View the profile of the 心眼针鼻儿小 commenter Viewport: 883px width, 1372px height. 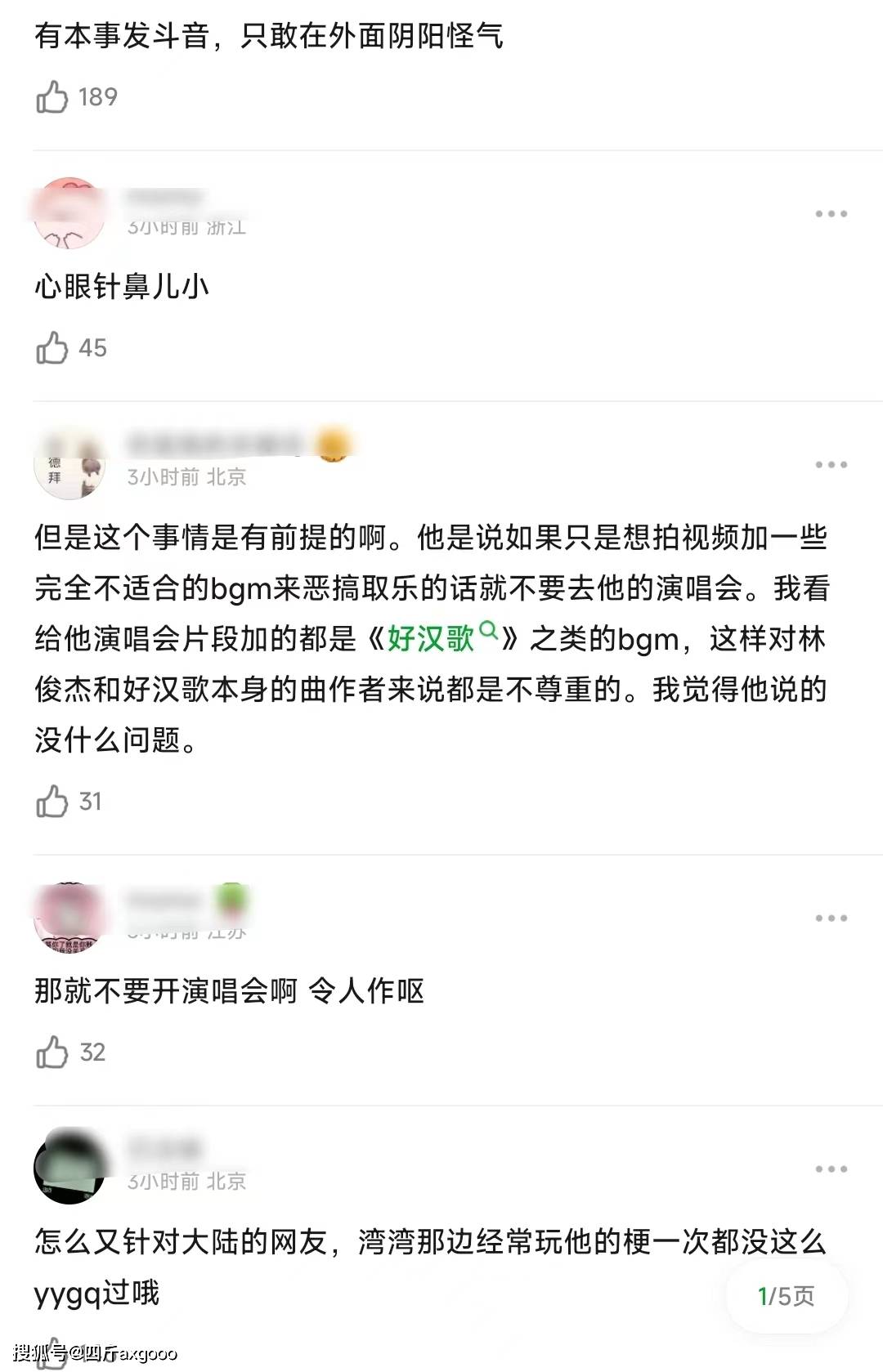[x=70, y=212]
